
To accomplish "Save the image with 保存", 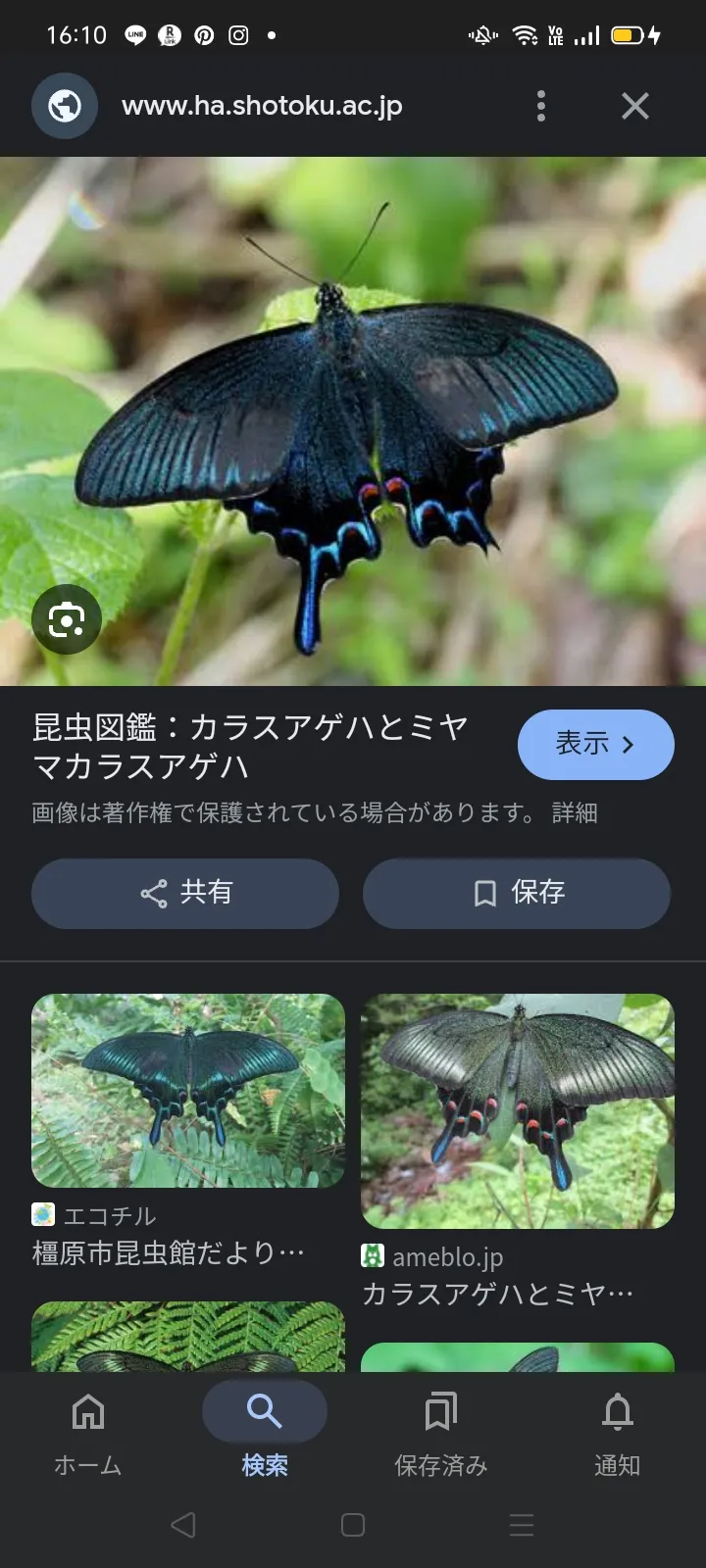I will point(517,893).
